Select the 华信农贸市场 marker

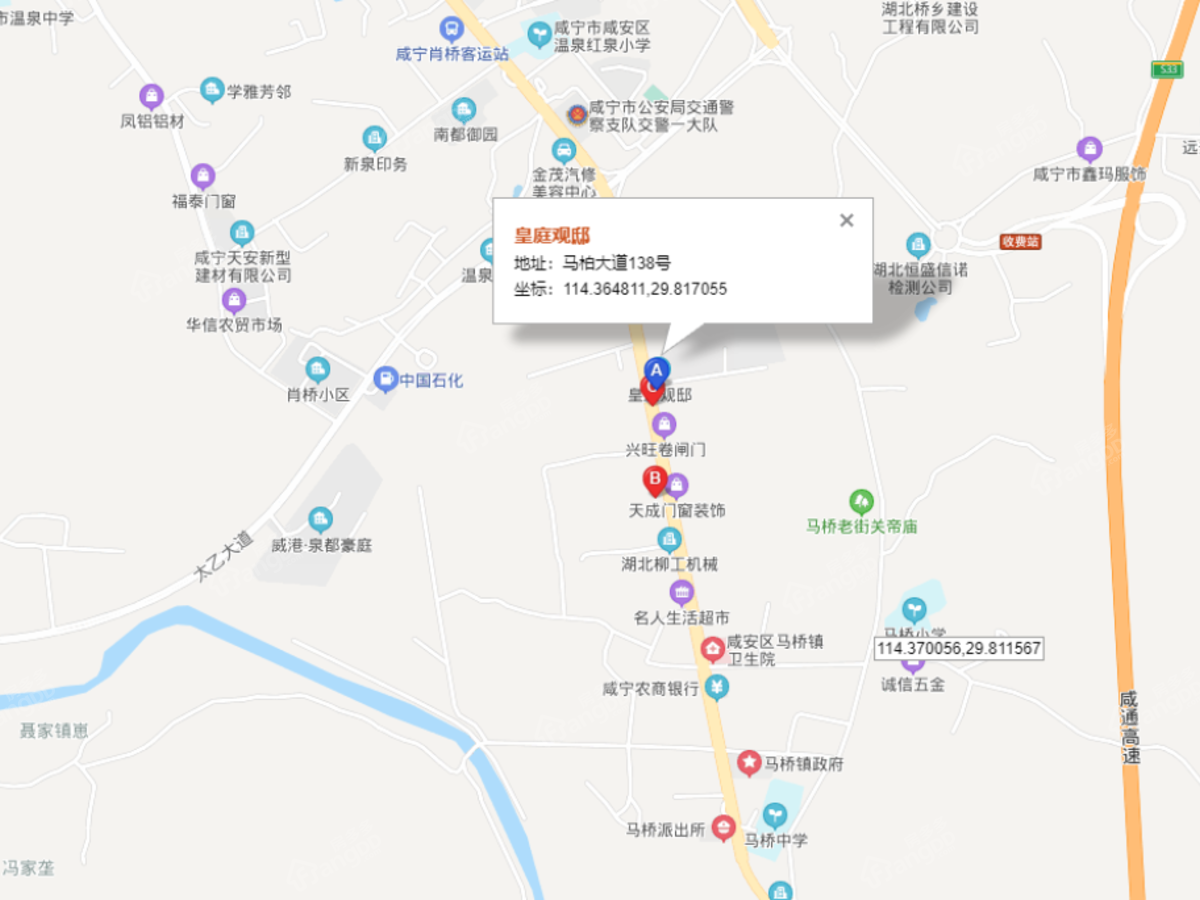233,300
